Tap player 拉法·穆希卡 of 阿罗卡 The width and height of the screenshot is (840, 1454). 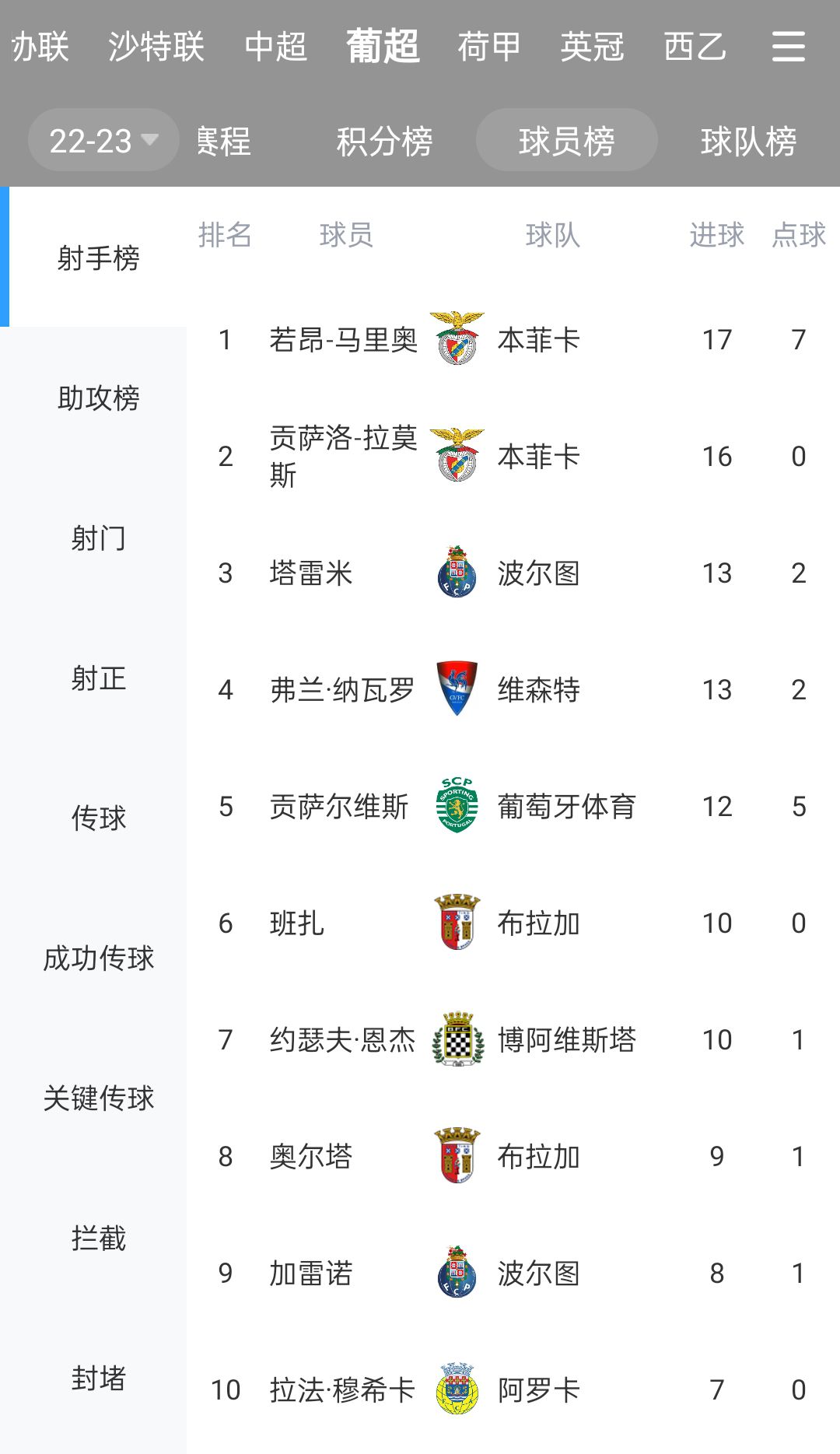[x=342, y=1390]
